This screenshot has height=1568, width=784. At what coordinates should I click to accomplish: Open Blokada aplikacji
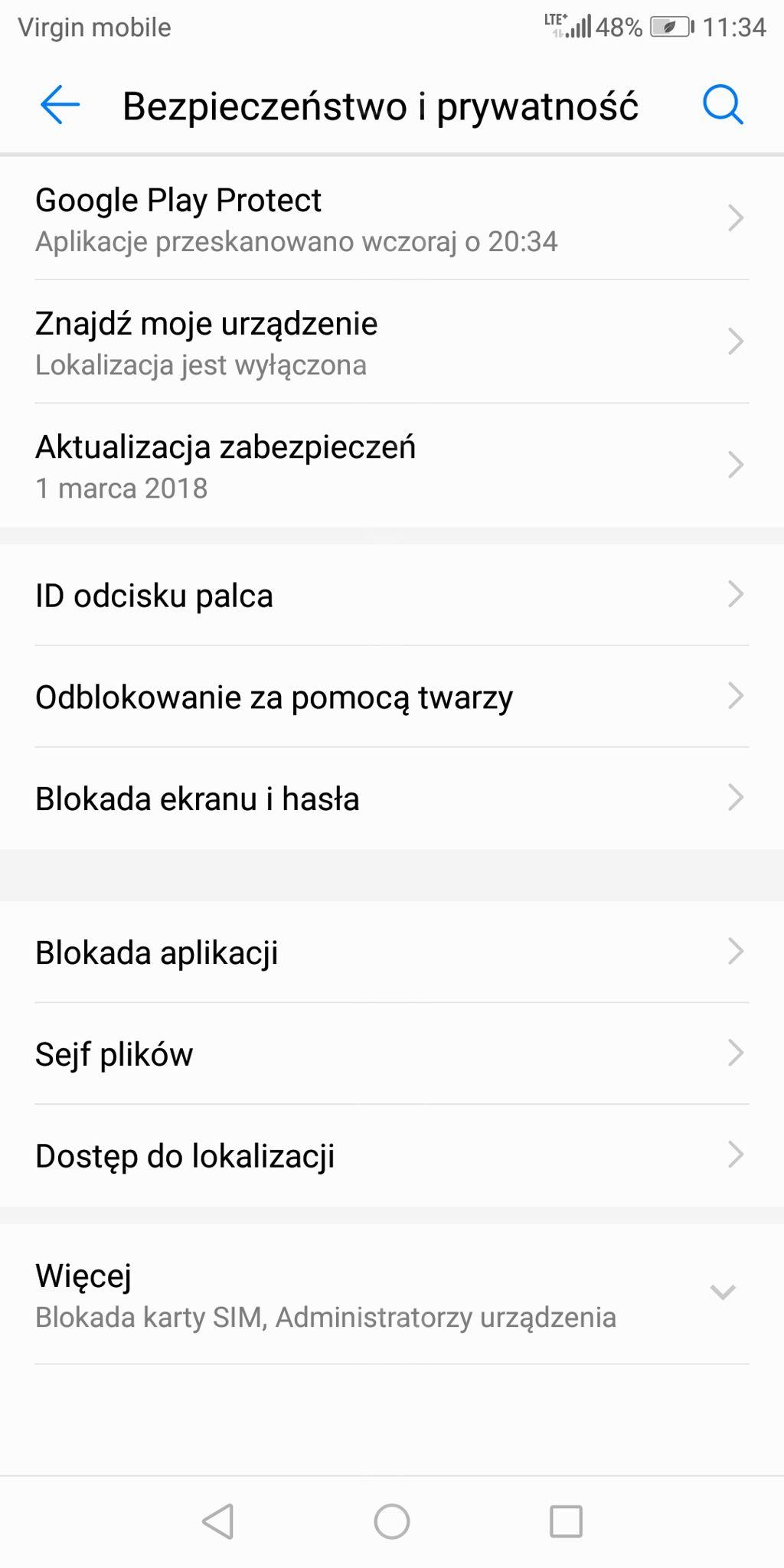pos(390,952)
